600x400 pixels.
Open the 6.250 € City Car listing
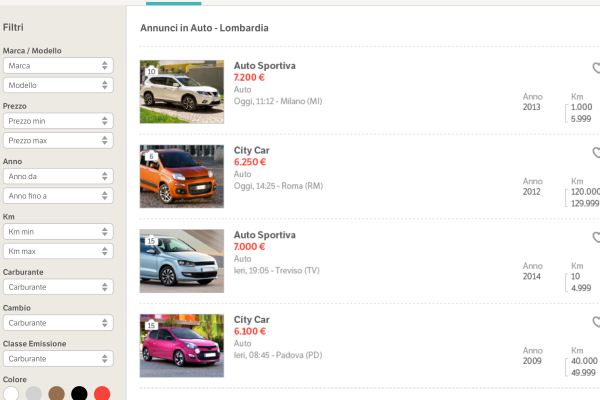(252, 151)
